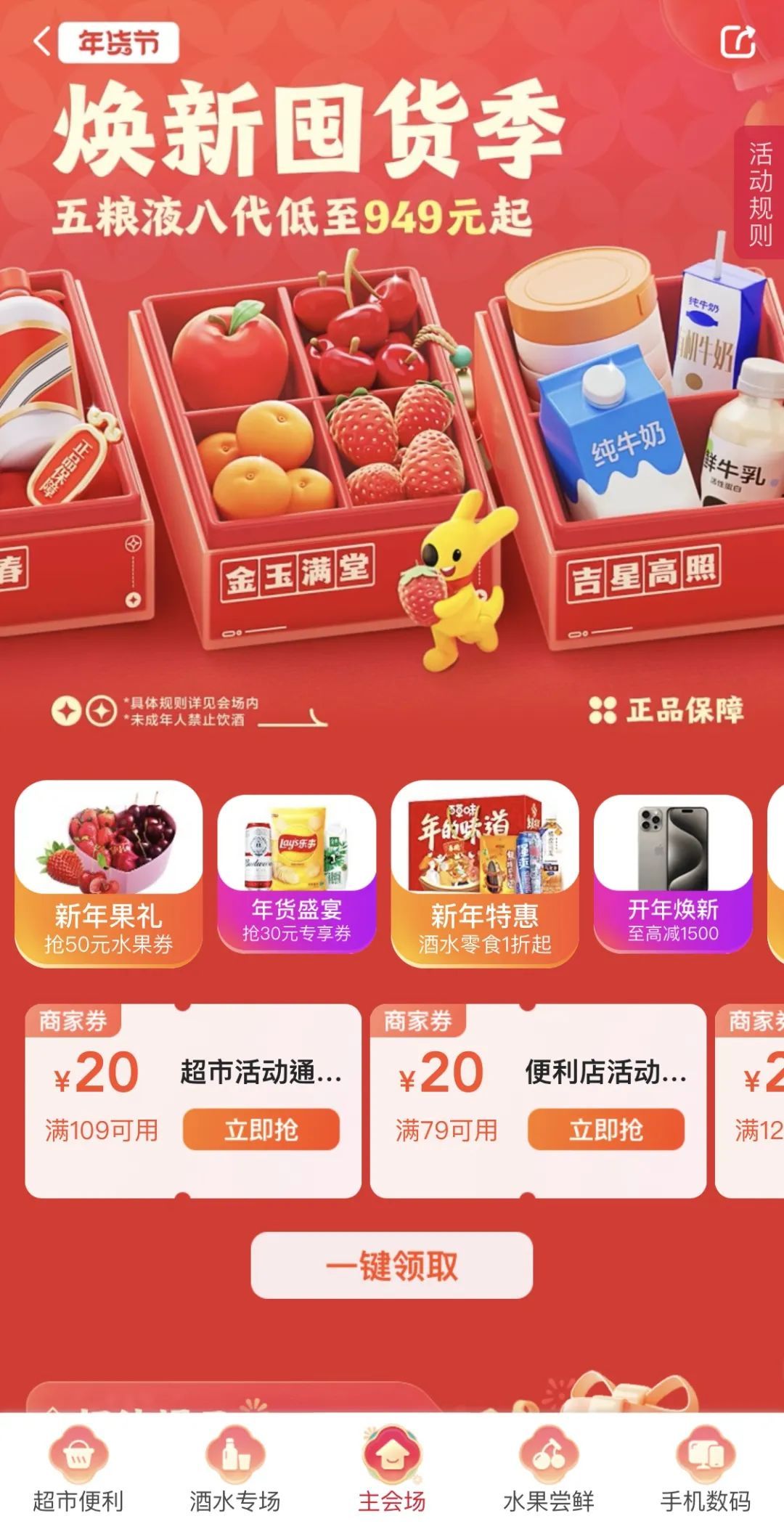Open the 年货盛宴 30元 coupon card
784x1540 pixels.
[296, 873]
